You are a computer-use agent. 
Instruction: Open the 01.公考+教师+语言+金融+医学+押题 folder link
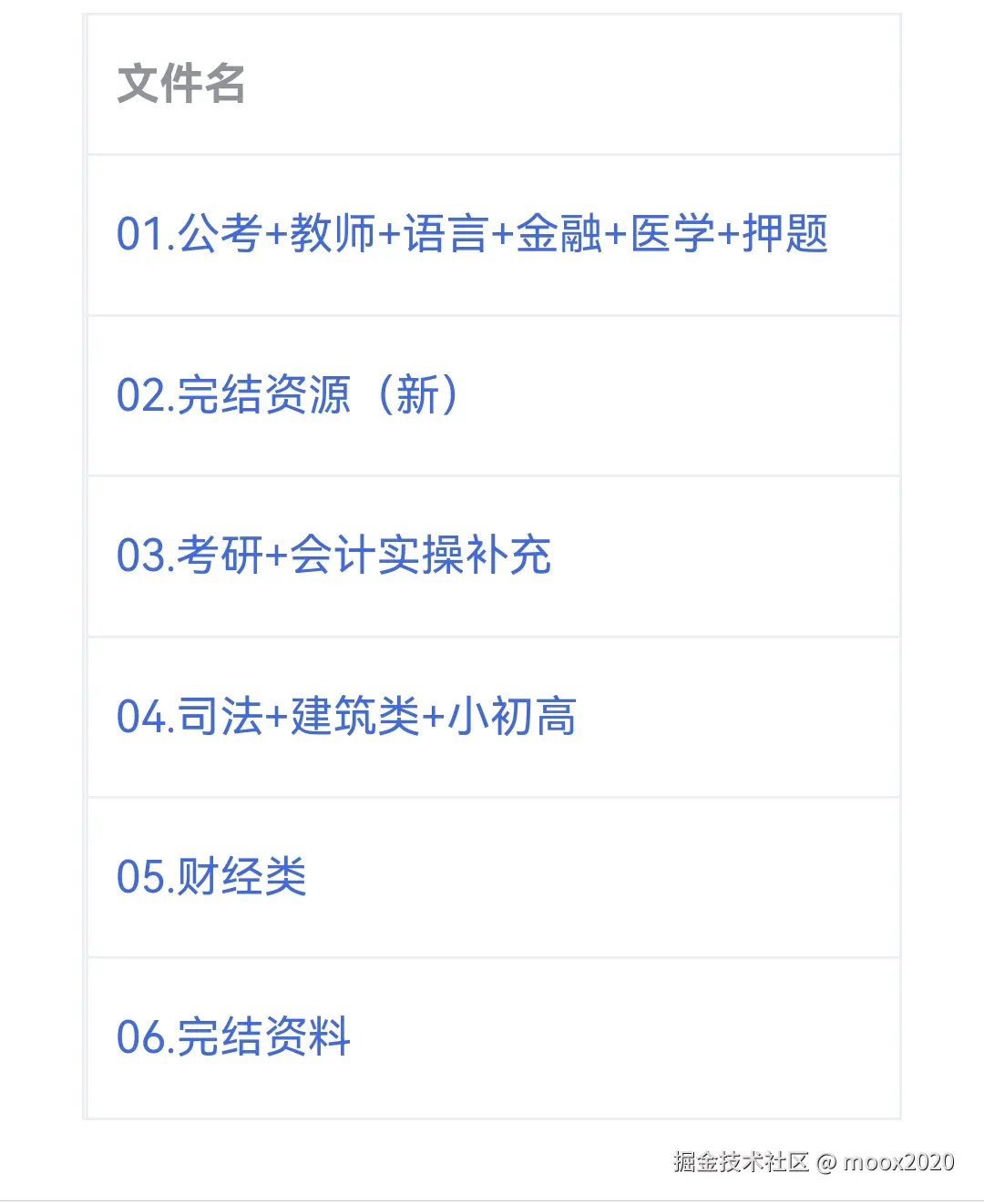[x=474, y=235]
